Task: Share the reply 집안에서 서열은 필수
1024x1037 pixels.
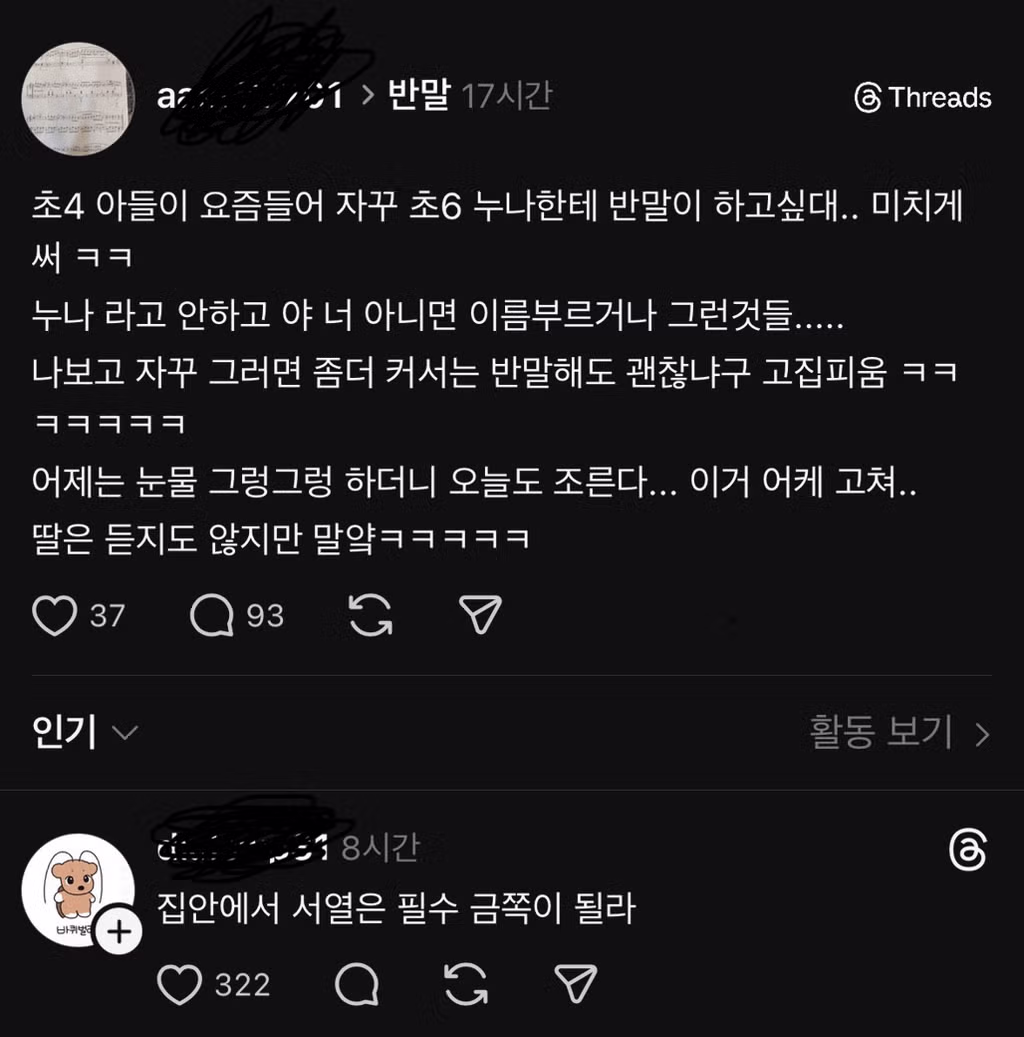Action: (575, 985)
